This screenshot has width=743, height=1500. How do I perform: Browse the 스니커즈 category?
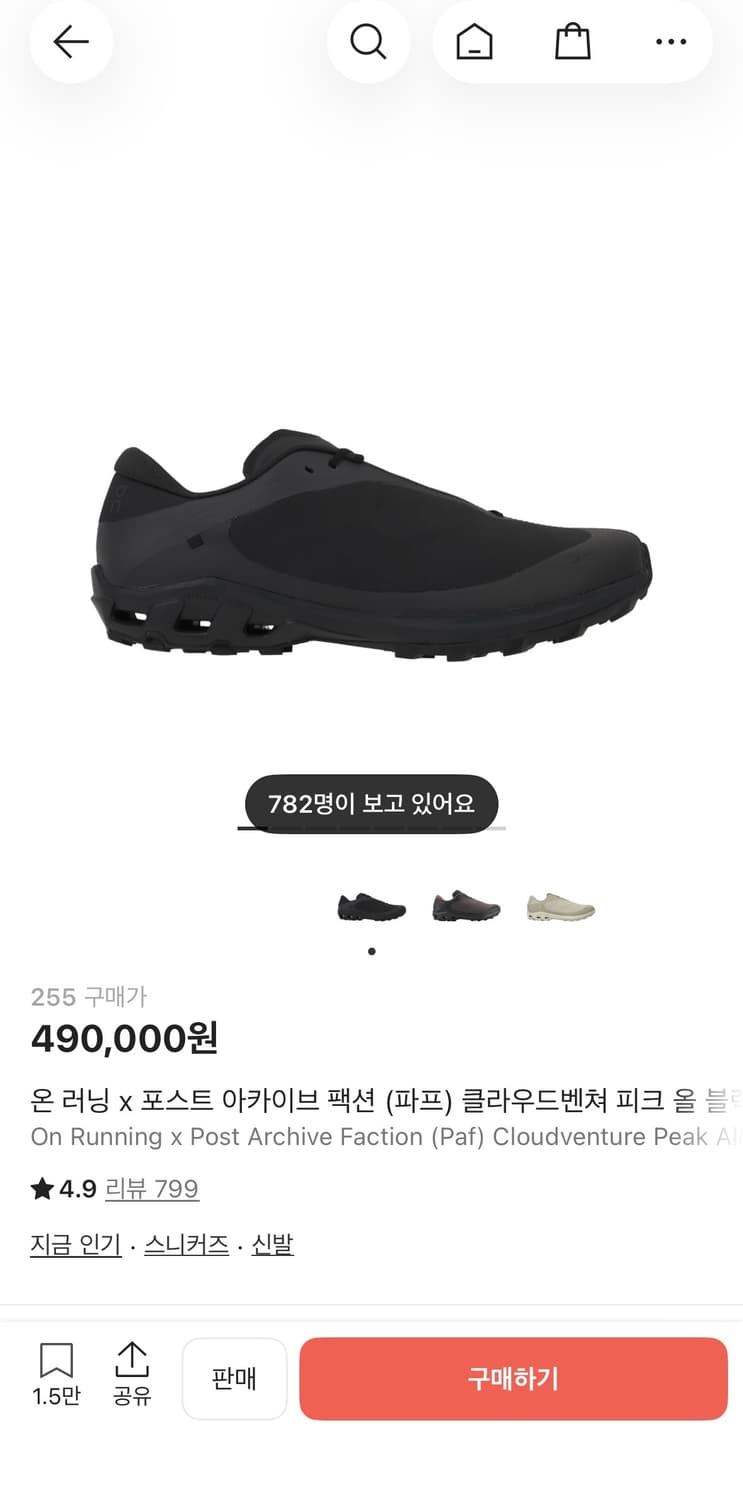[186, 1243]
